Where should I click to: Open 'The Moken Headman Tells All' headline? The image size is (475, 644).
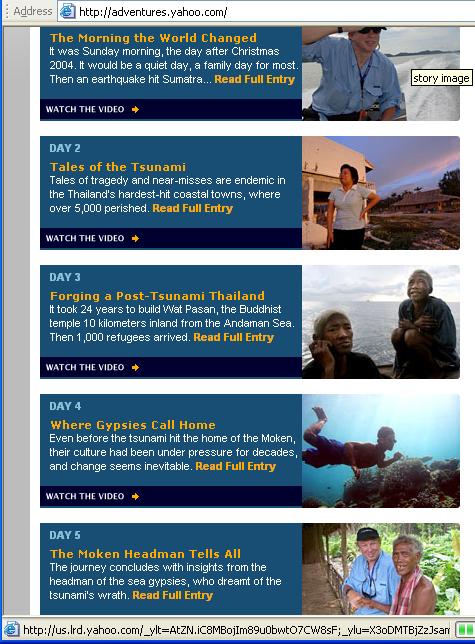coord(145,554)
